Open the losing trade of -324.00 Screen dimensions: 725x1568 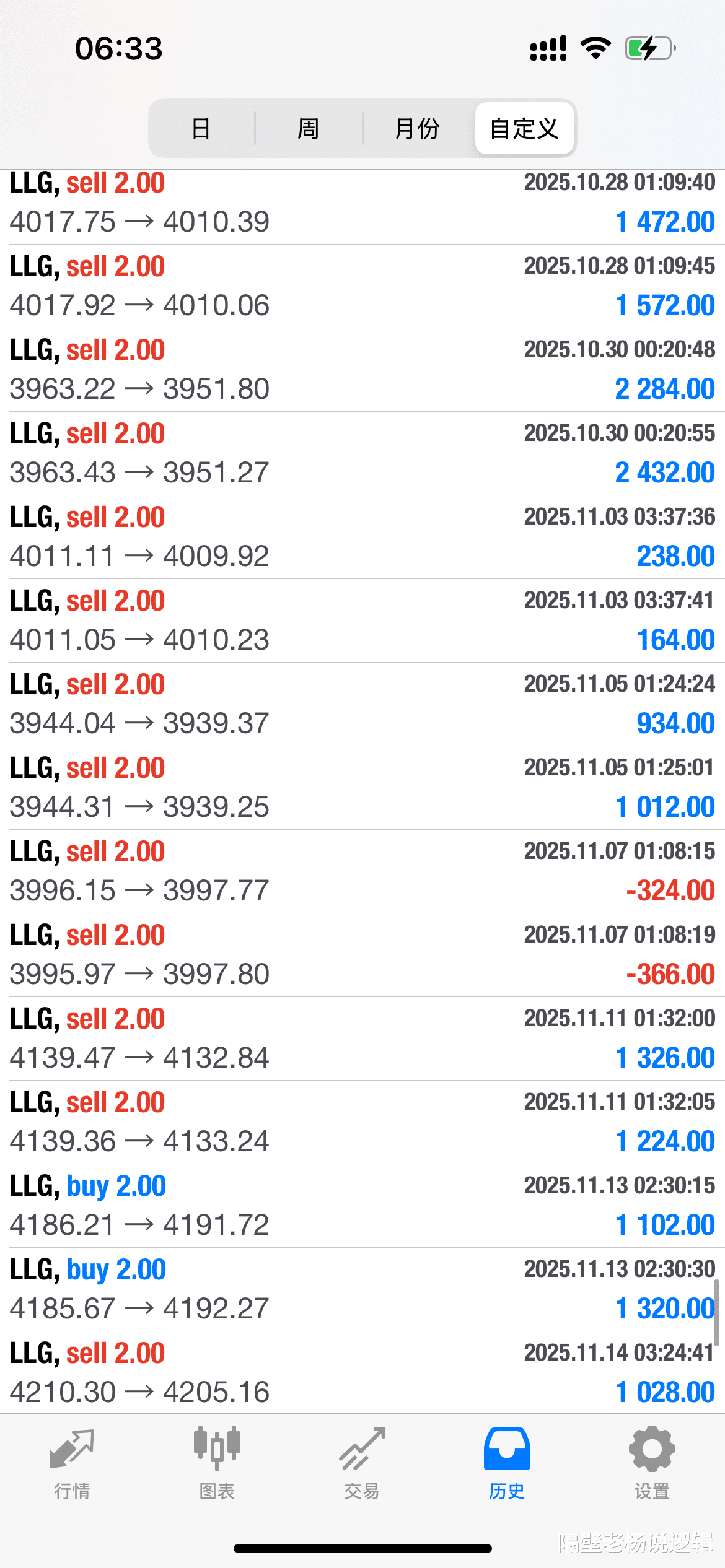(362, 871)
